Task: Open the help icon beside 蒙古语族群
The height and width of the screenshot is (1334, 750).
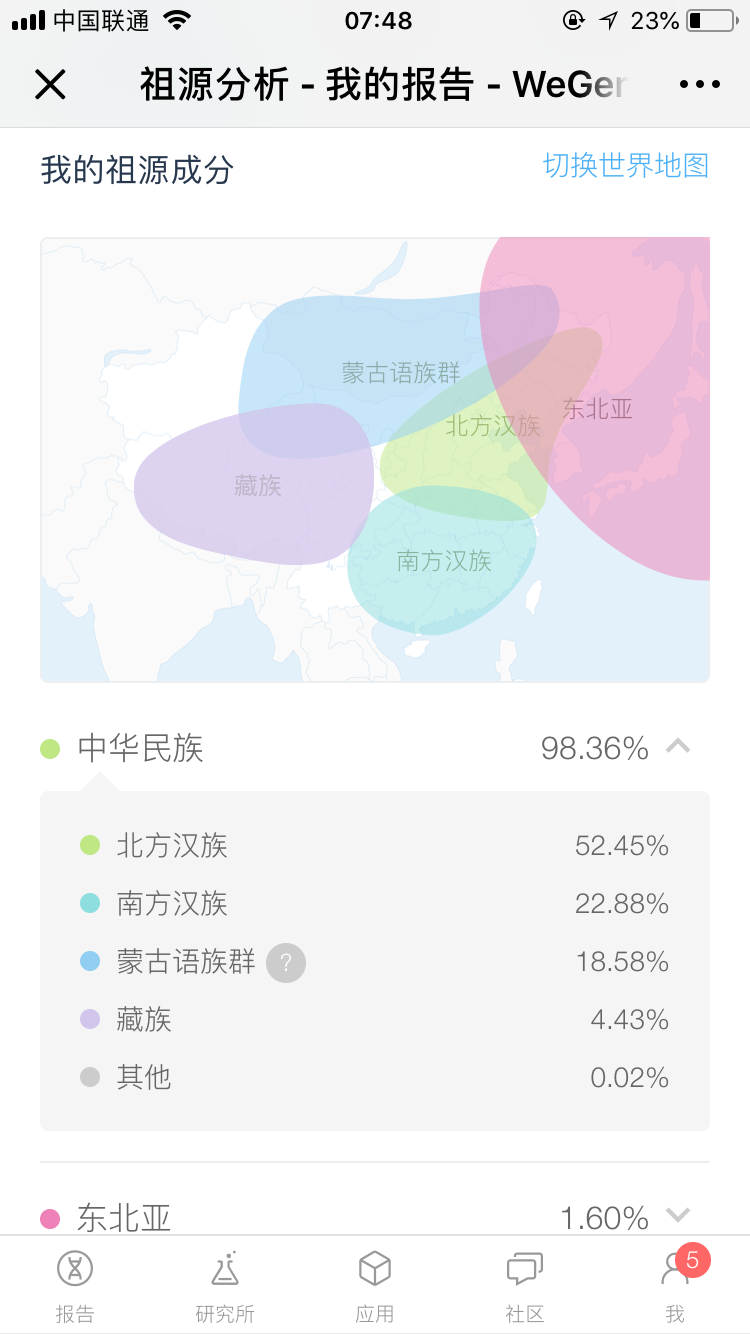Action: coord(286,963)
